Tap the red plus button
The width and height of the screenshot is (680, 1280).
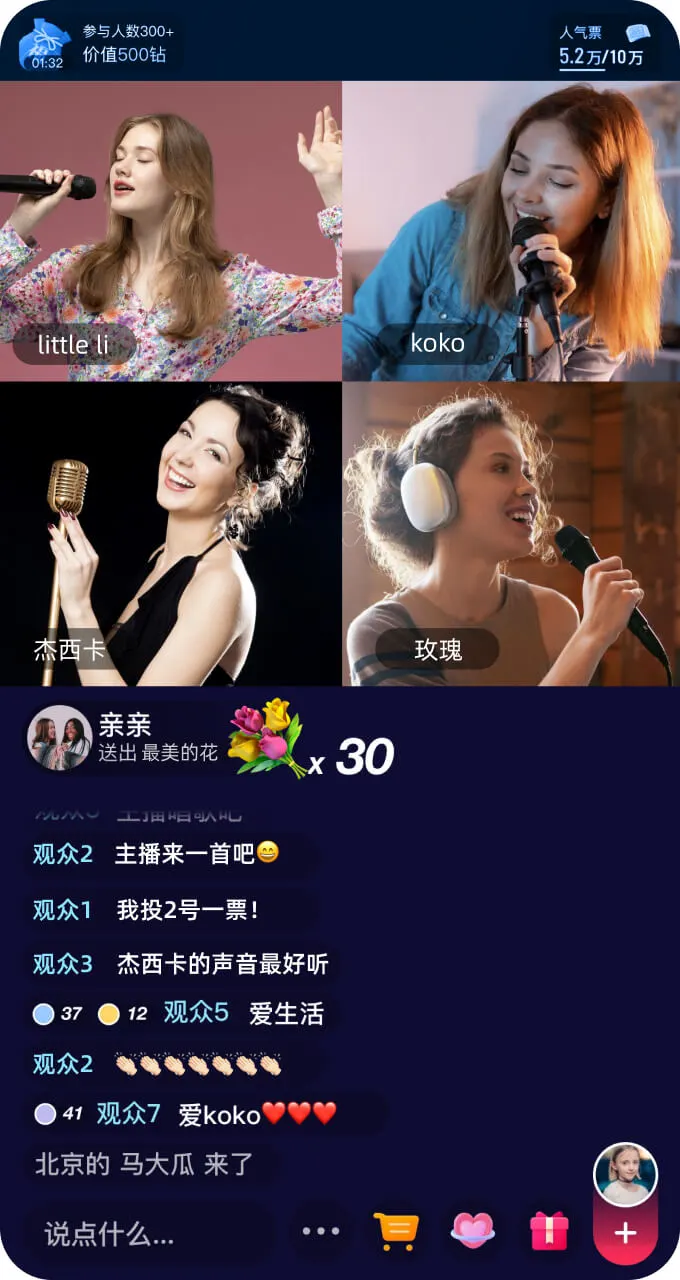pos(625,1233)
